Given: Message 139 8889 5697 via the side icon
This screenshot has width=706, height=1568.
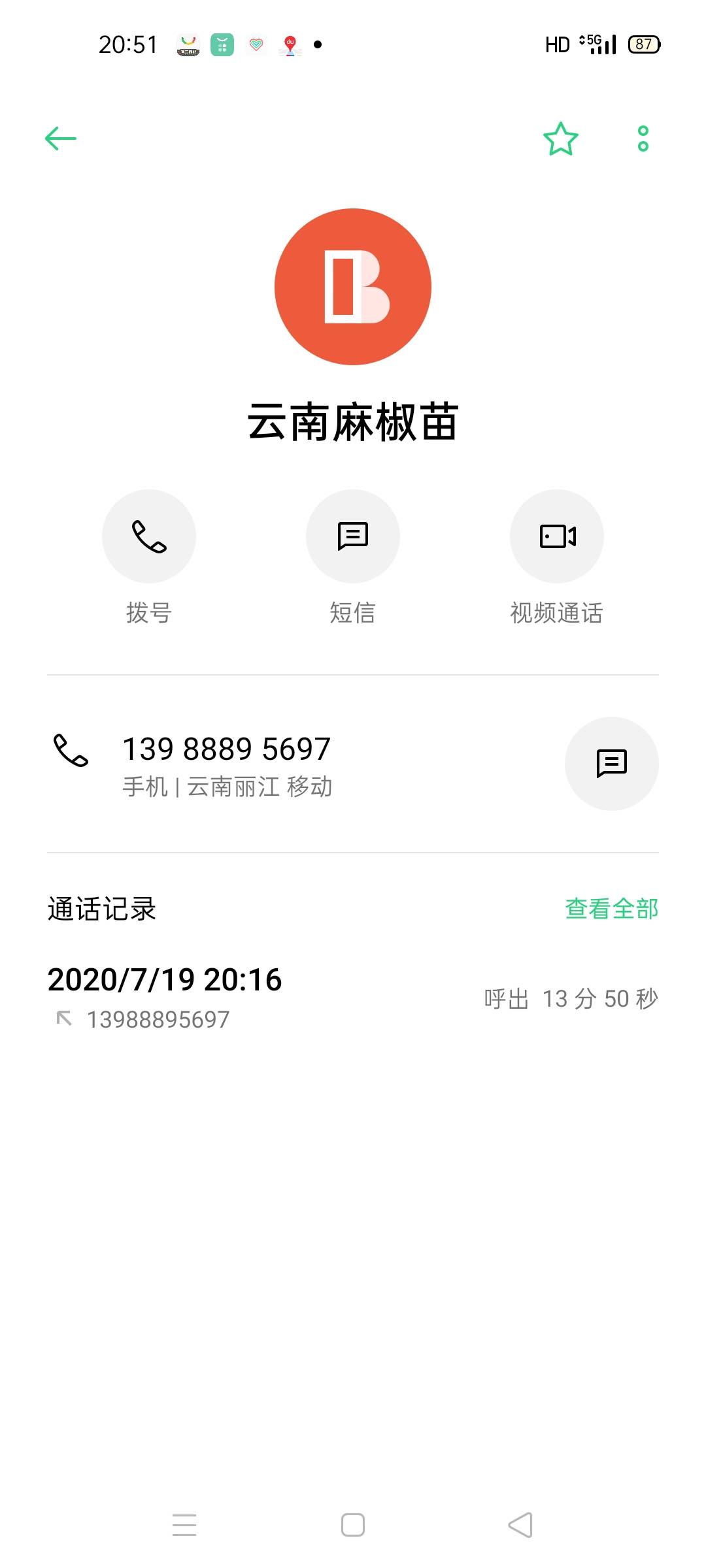Looking at the screenshot, I should tap(612, 764).
